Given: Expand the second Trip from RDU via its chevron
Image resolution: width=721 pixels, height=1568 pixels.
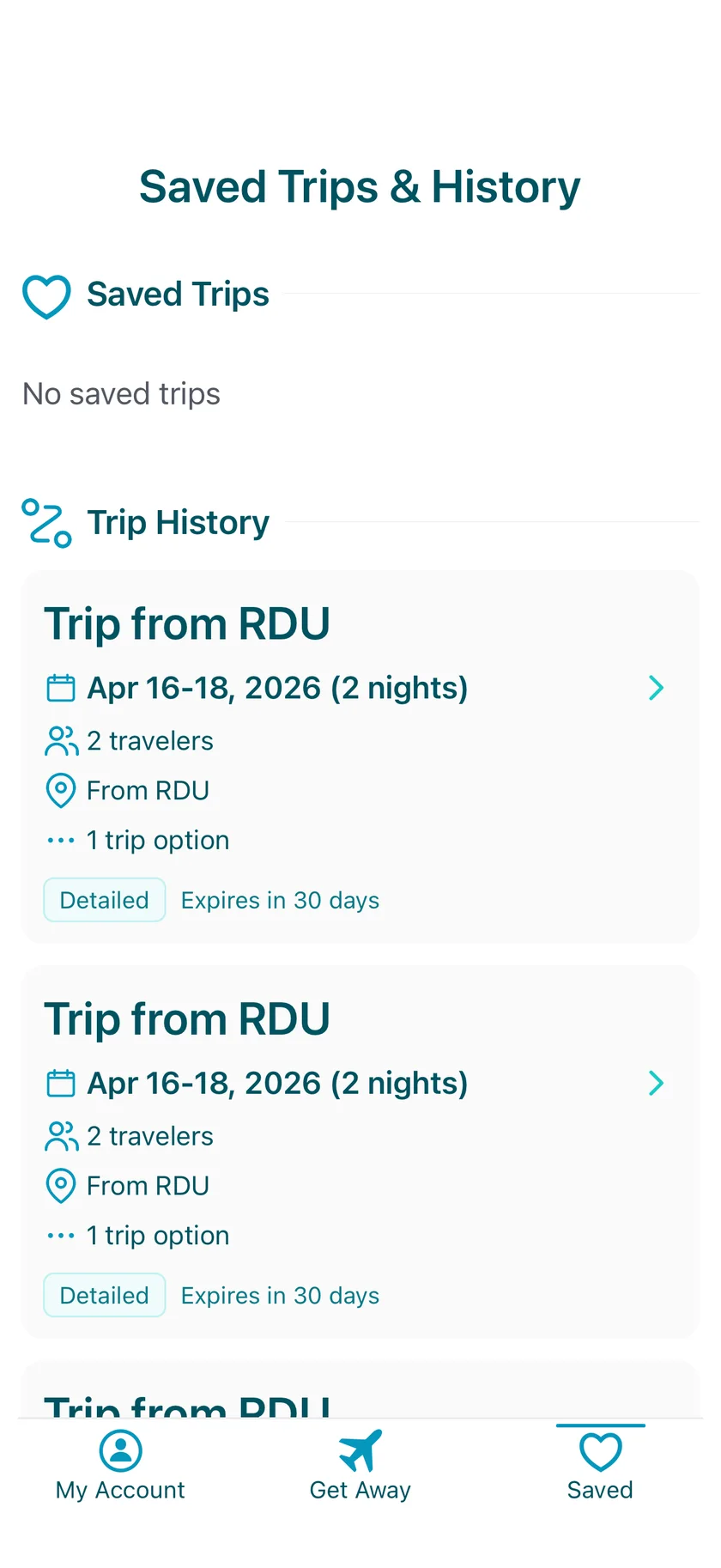Looking at the screenshot, I should [x=656, y=1083].
